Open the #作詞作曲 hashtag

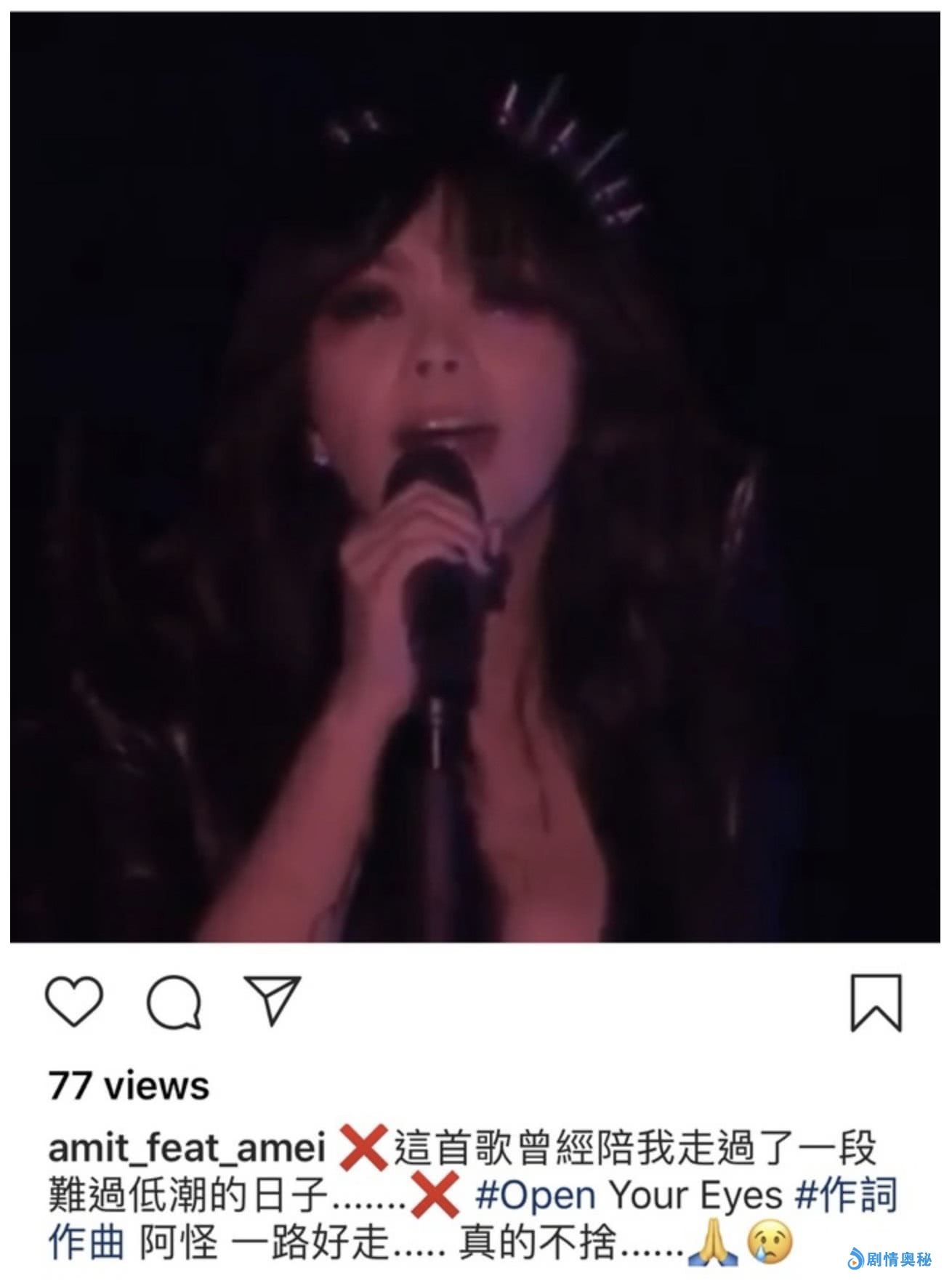[x=847, y=1195]
